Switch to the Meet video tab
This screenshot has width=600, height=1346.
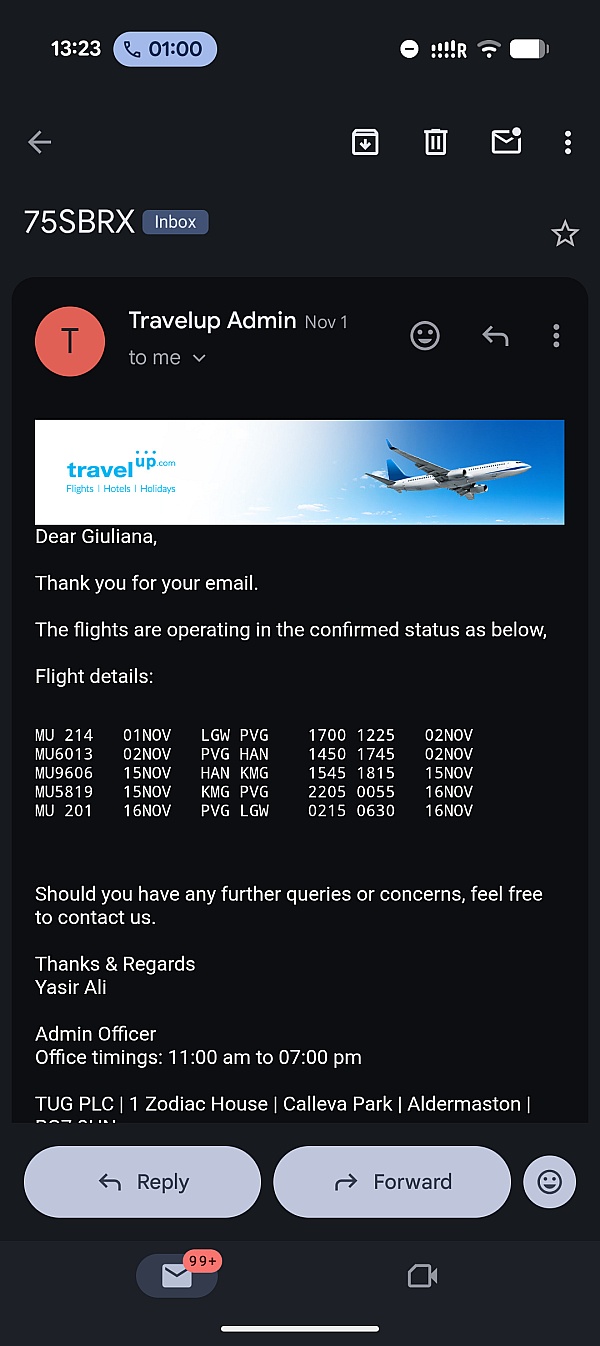pos(423,1275)
